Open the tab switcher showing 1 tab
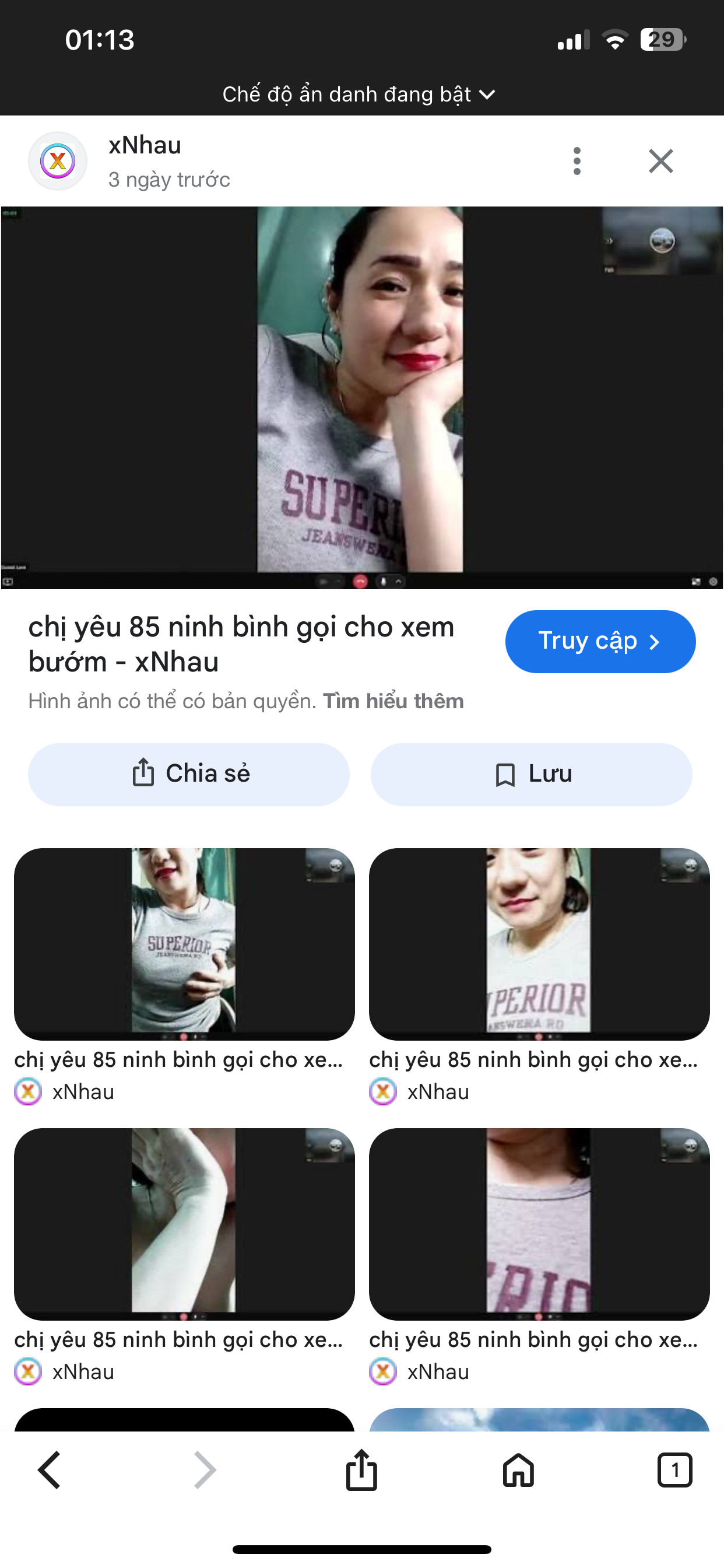The width and height of the screenshot is (724, 1568). tap(674, 1471)
